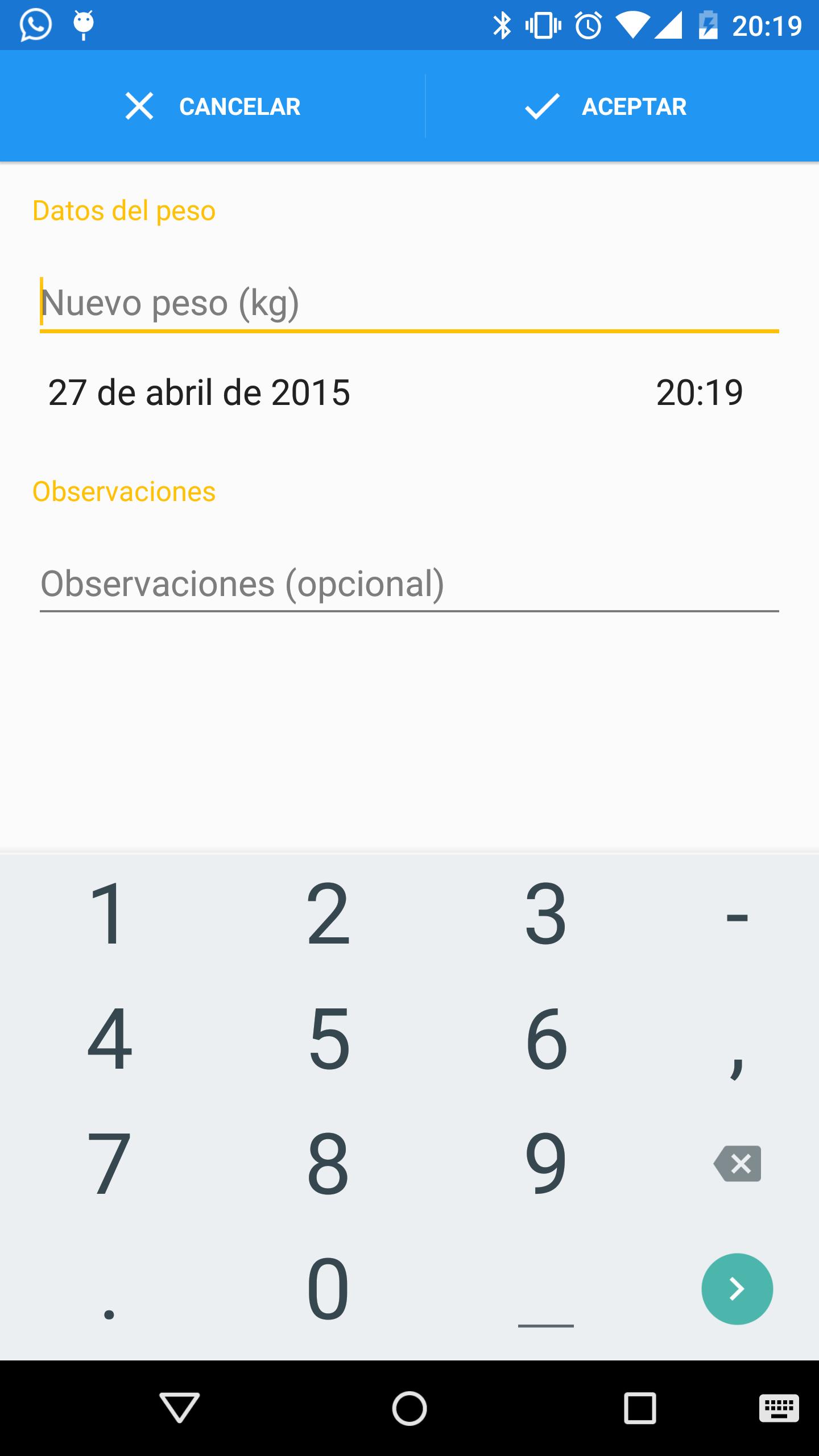Open the date field showing 27 de abril

198,391
